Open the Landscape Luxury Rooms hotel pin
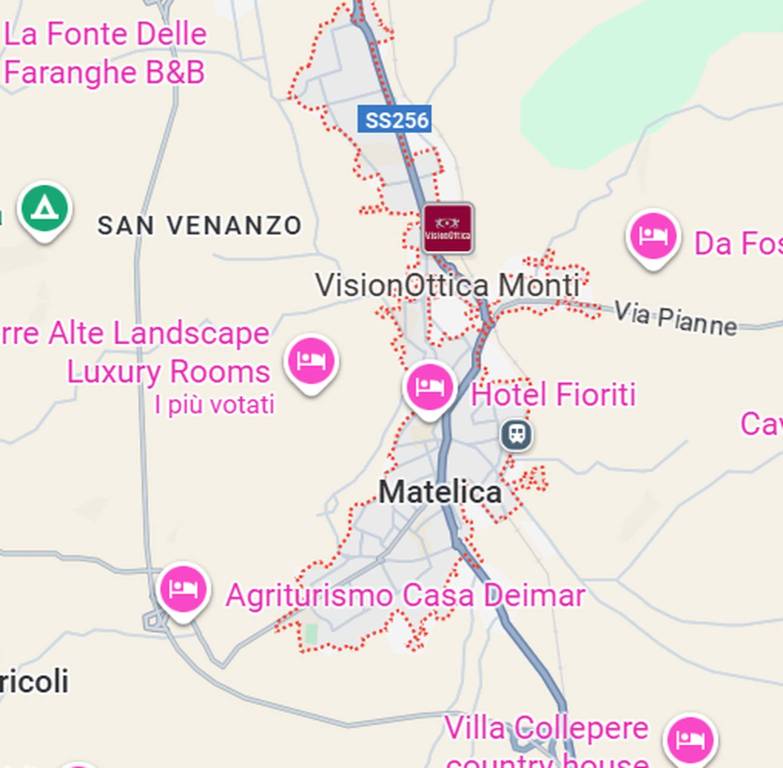Image resolution: width=783 pixels, height=768 pixels. click(310, 360)
